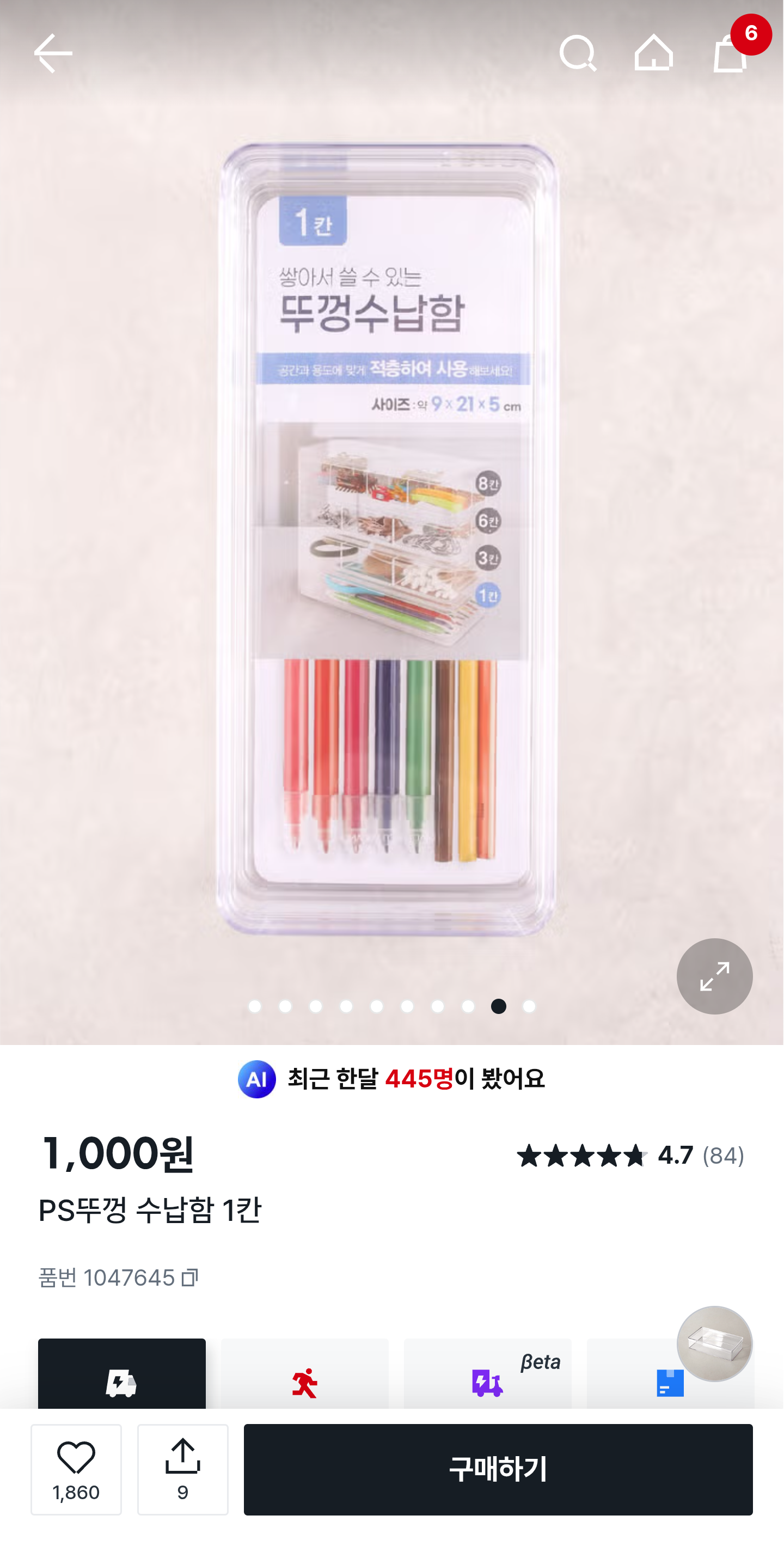Add product to wishlist with heart button
The width and height of the screenshot is (784, 1546).
click(x=76, y=1469)
